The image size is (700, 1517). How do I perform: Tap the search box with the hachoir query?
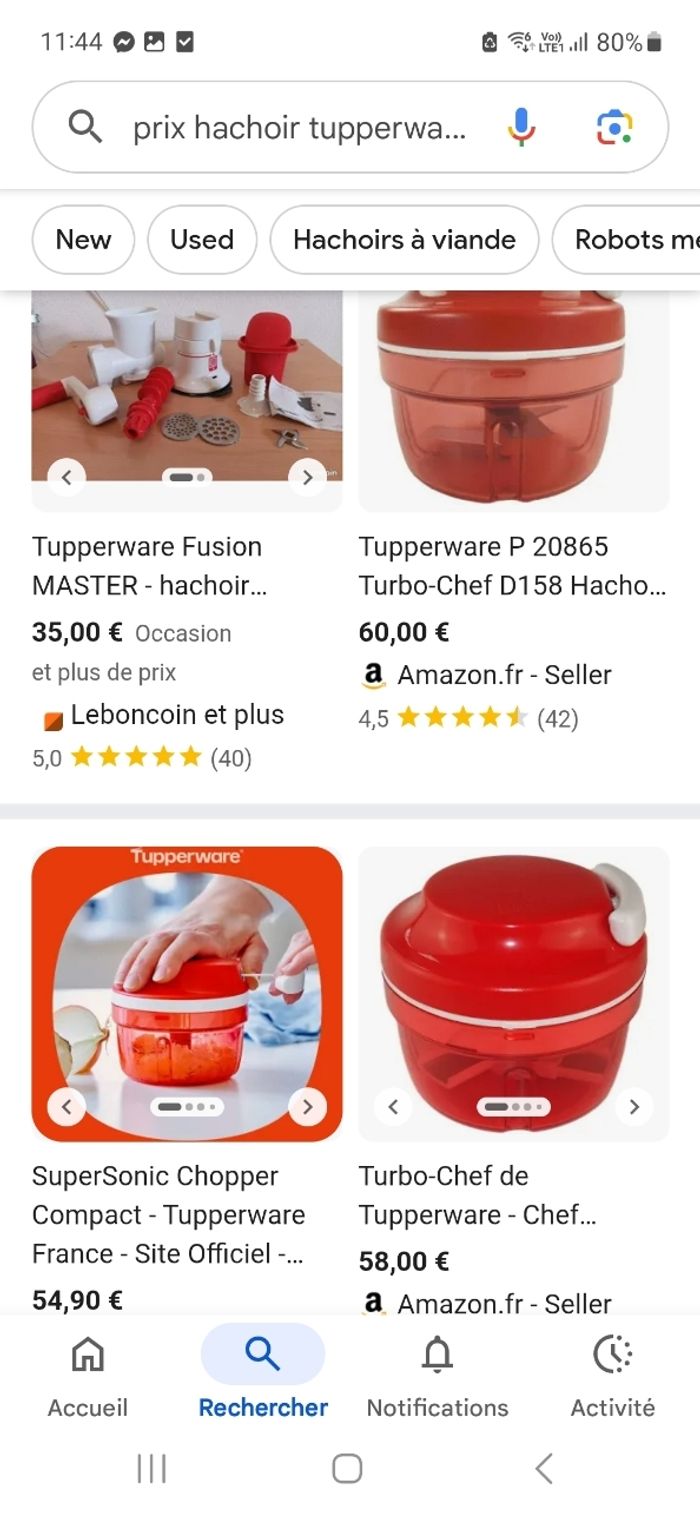[x=298, y=128]
